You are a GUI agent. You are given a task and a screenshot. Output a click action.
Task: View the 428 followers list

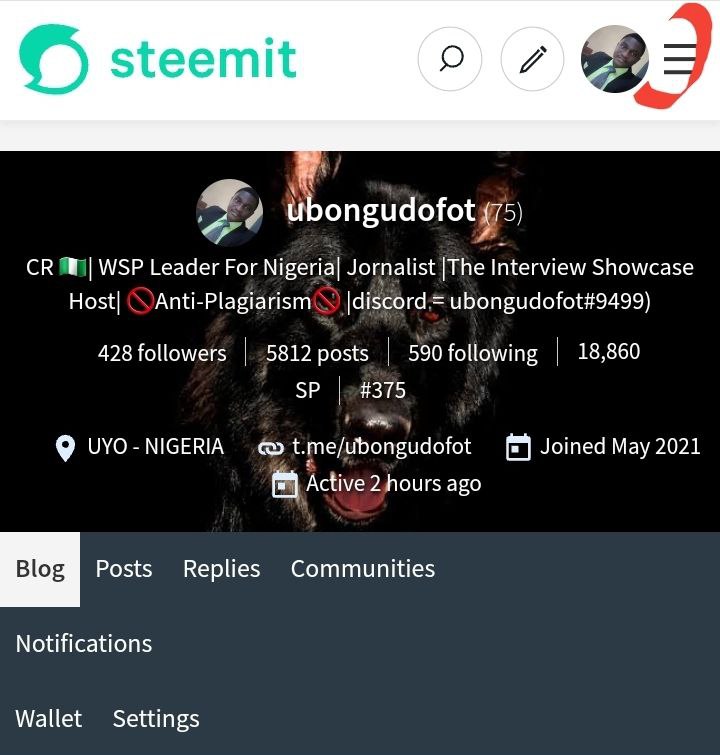point(162,353)
